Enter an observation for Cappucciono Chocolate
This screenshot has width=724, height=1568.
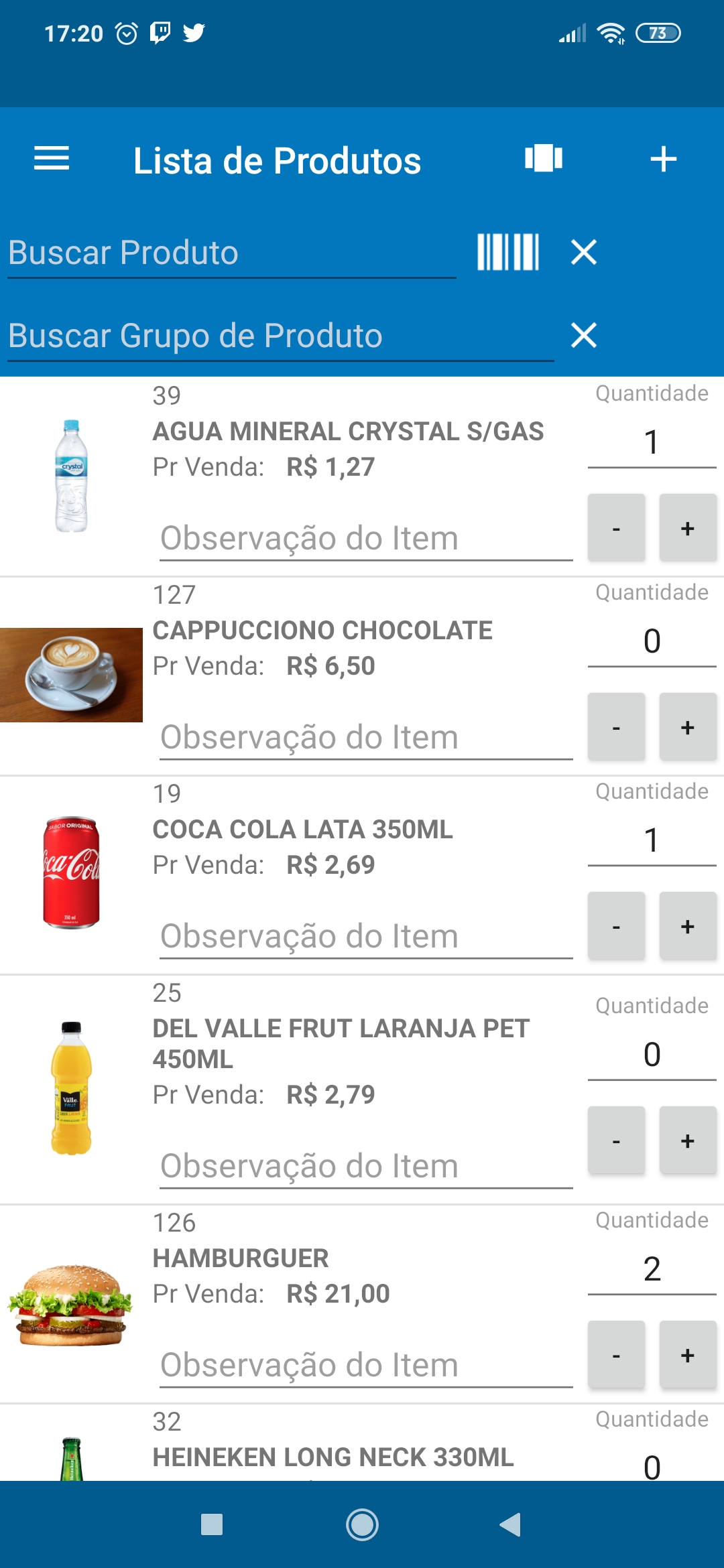(x=366, y=738)
